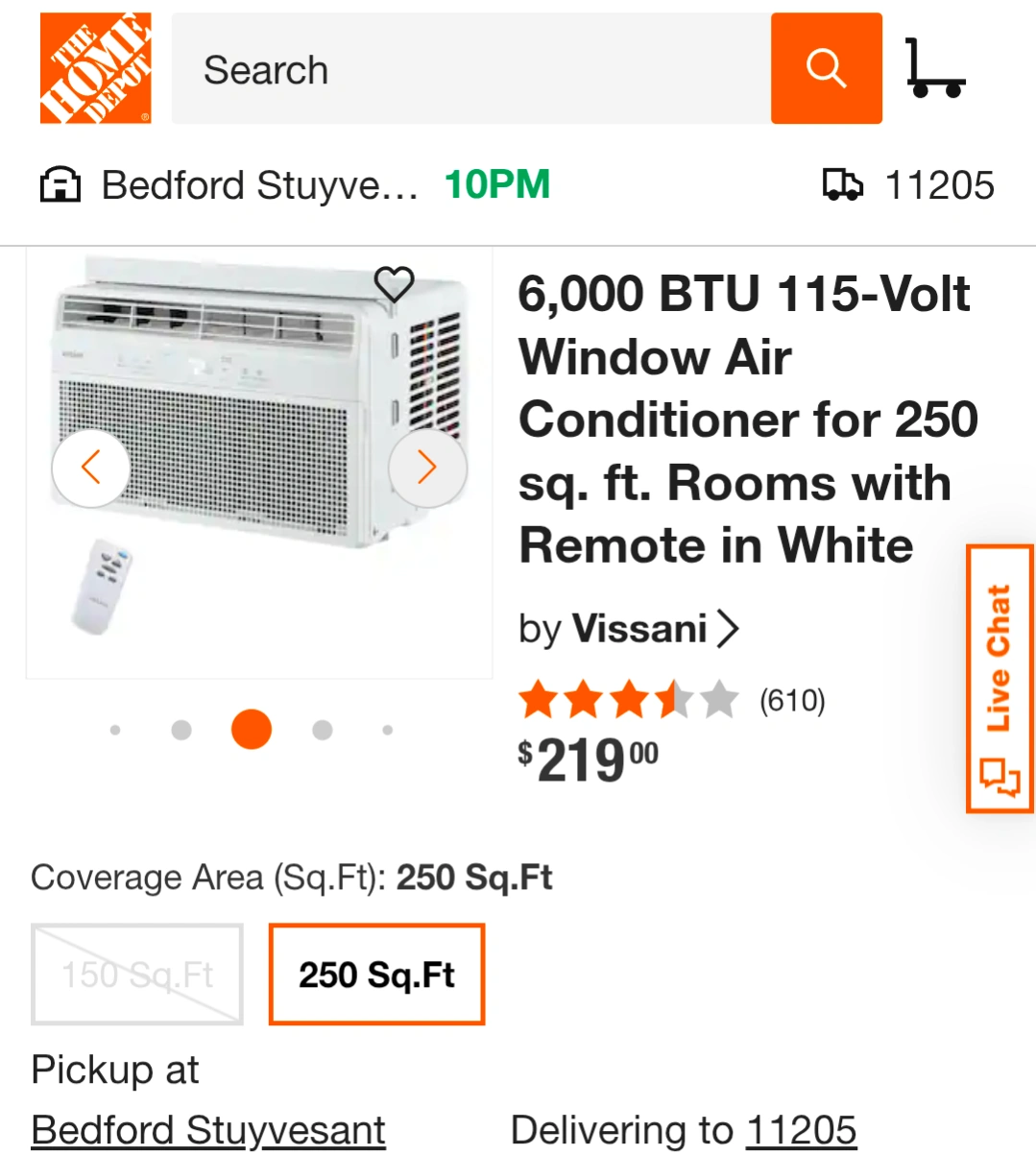Show next product image

tap(427, 468)
